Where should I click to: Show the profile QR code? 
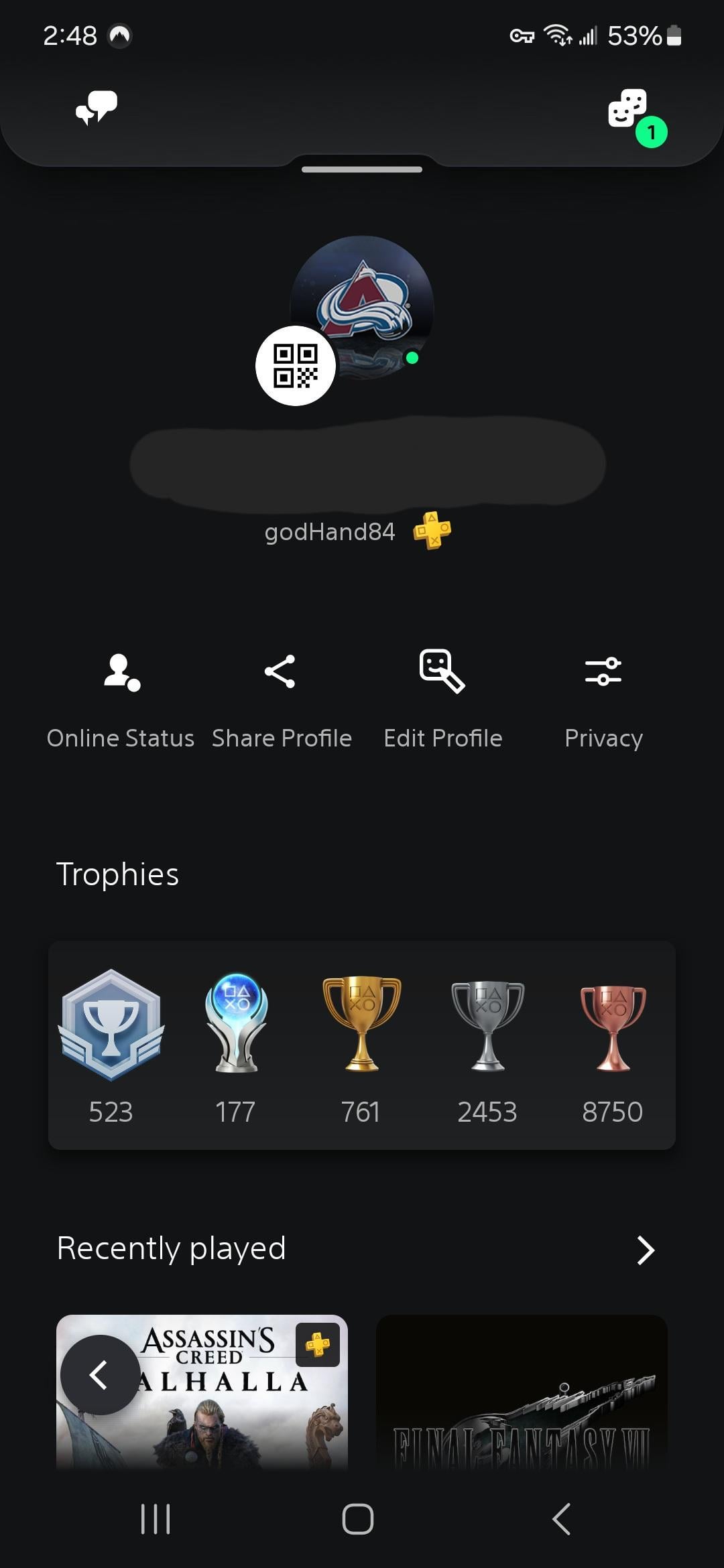tap(296, 366)
